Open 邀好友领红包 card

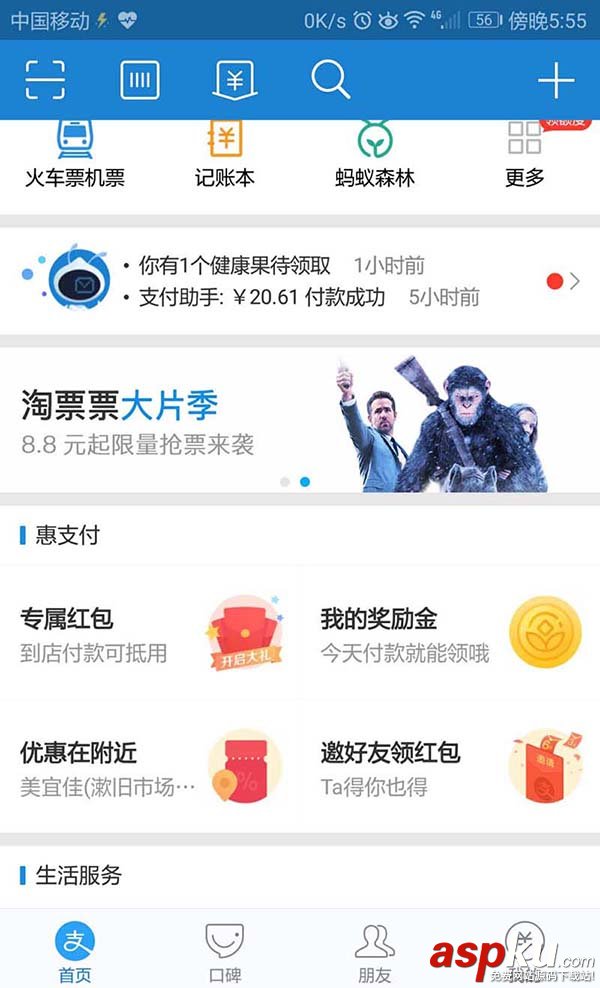click(x=450, y=767)
